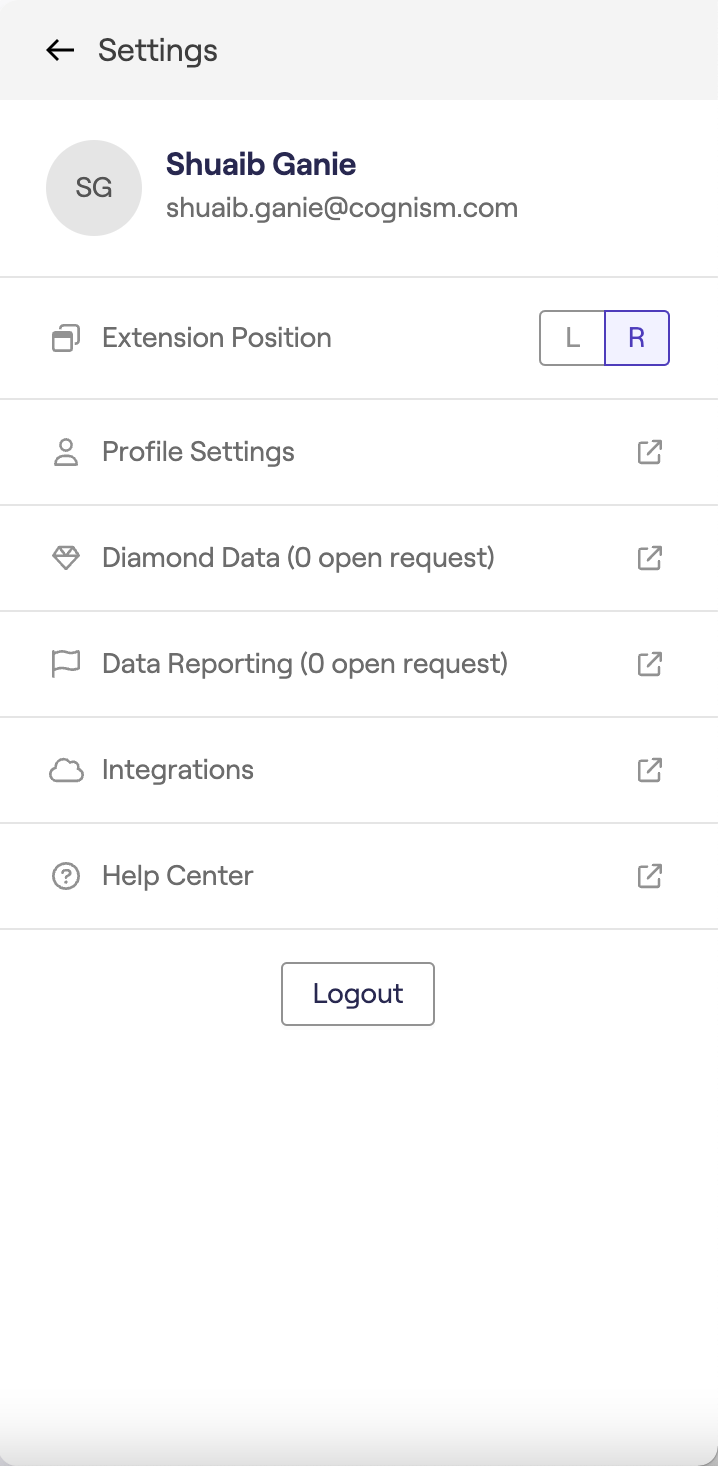Open Diamond Data requests

click(359, 558)
